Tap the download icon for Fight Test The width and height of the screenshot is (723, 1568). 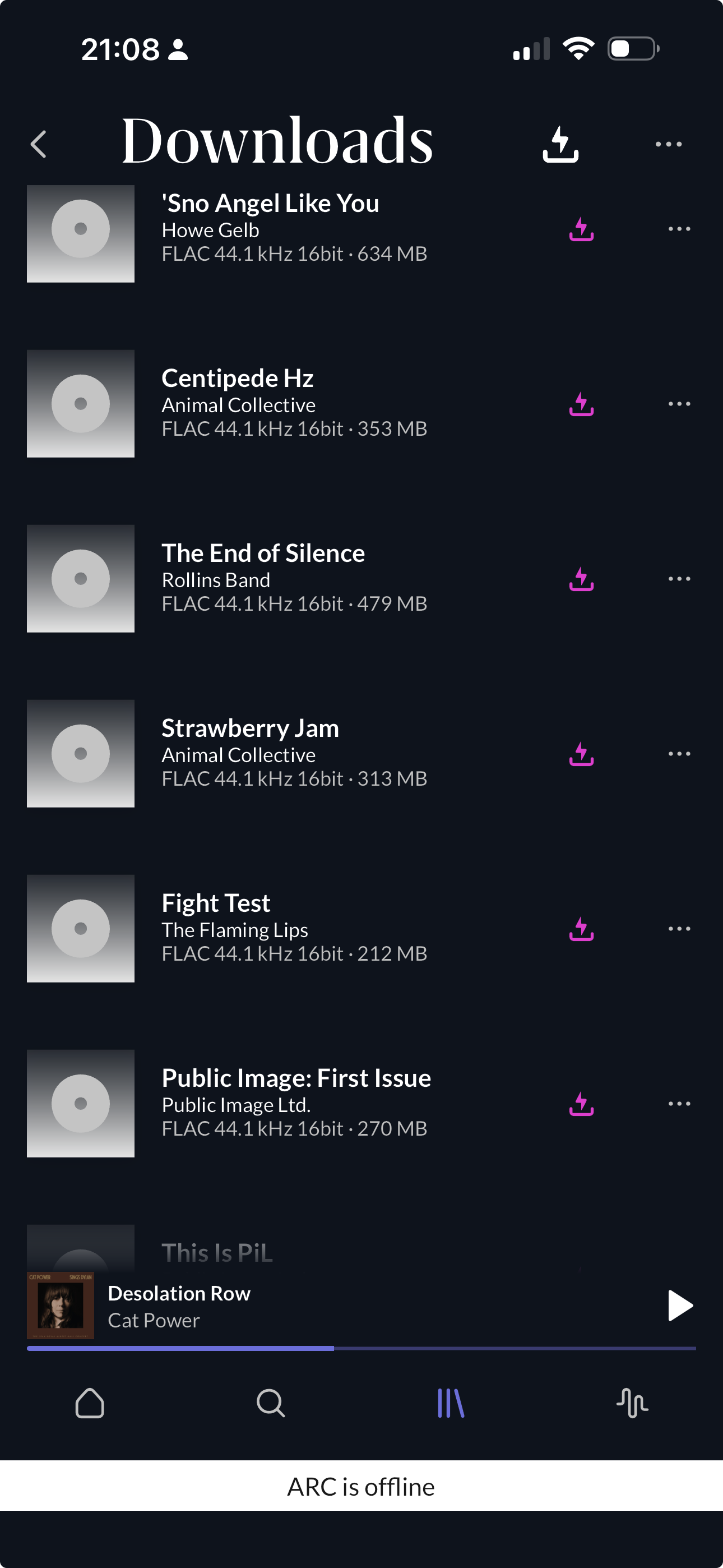581,929
